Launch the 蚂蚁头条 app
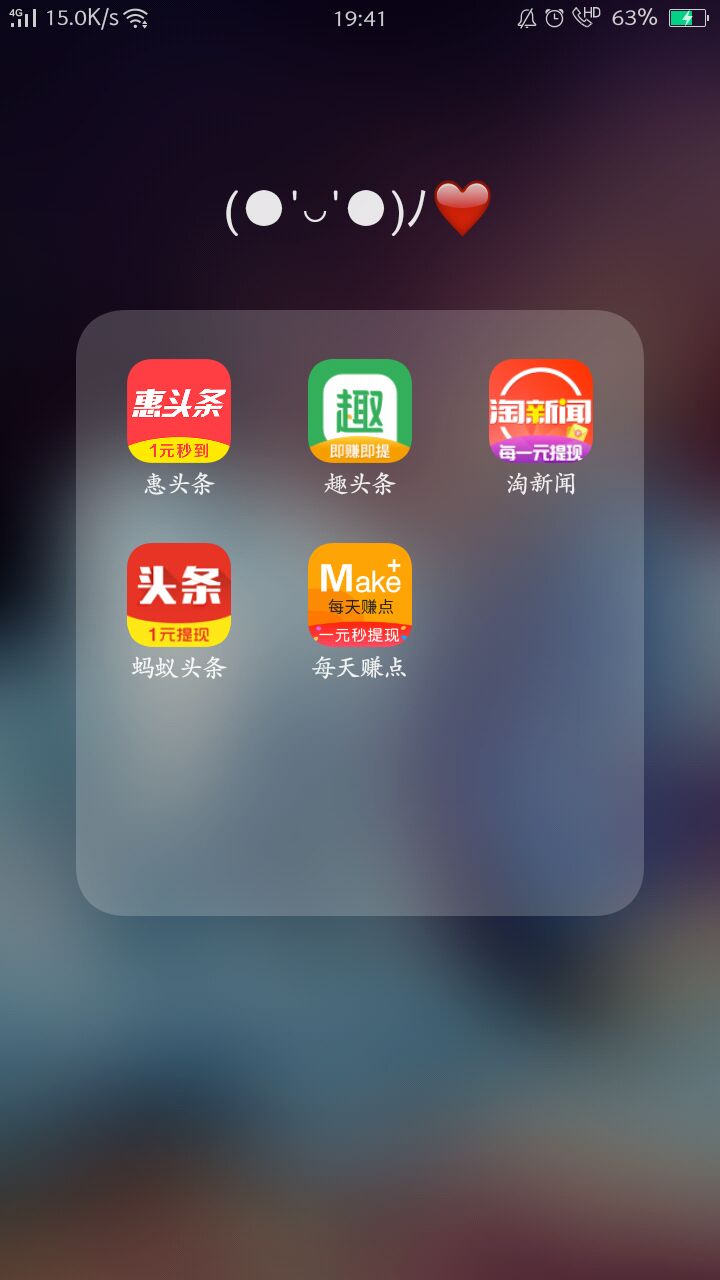Screen dimensions: 720x1280 pos(179,595)
